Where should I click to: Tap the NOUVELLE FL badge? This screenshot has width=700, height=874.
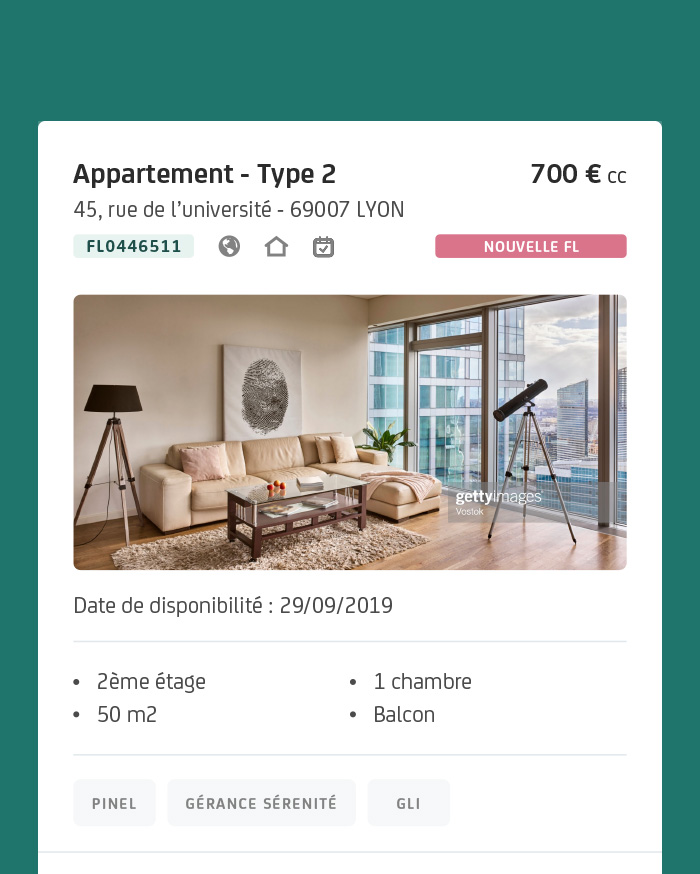click(x=530, y=246)
